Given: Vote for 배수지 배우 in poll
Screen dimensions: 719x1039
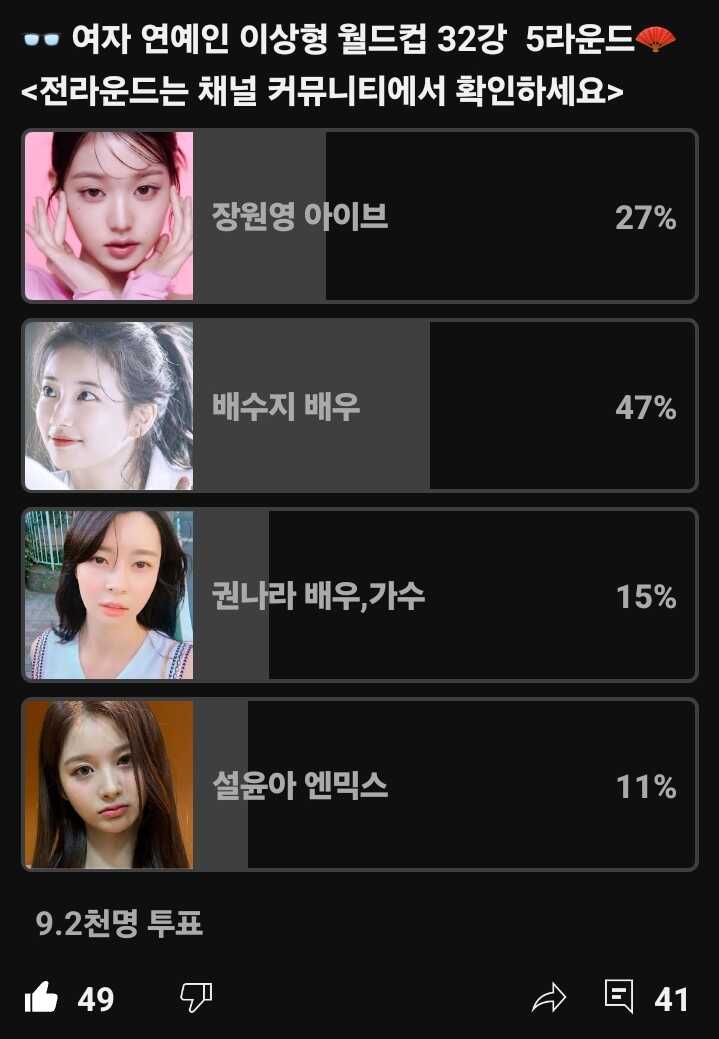Looking at the screenshot, I should coord(360,406).
